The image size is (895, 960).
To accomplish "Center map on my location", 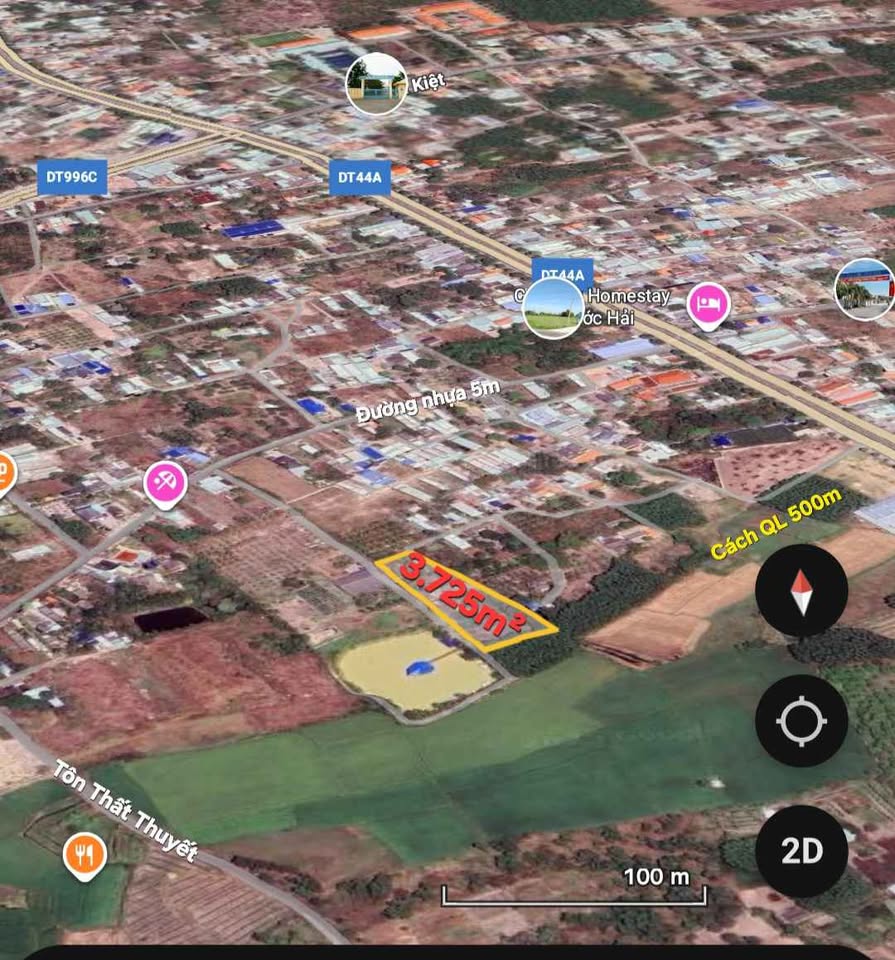I will [x=801, y=721].
